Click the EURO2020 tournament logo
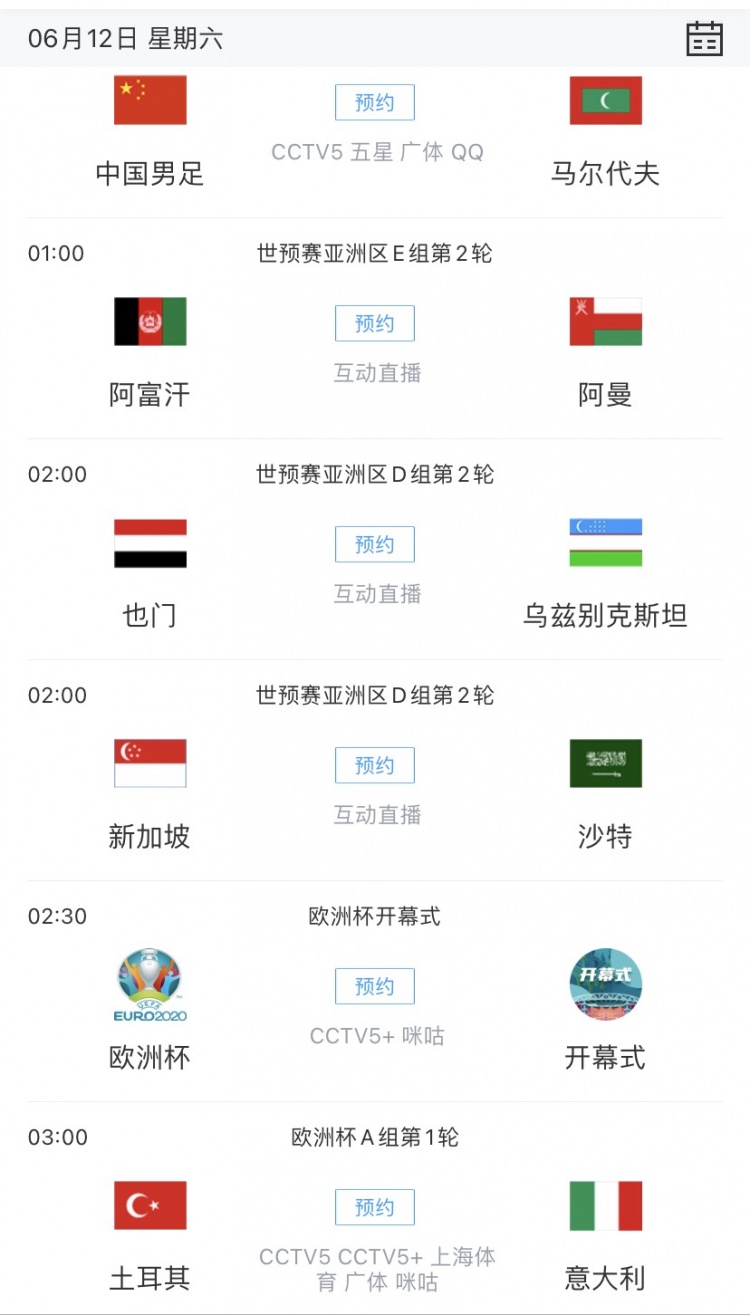 (149, 985)
